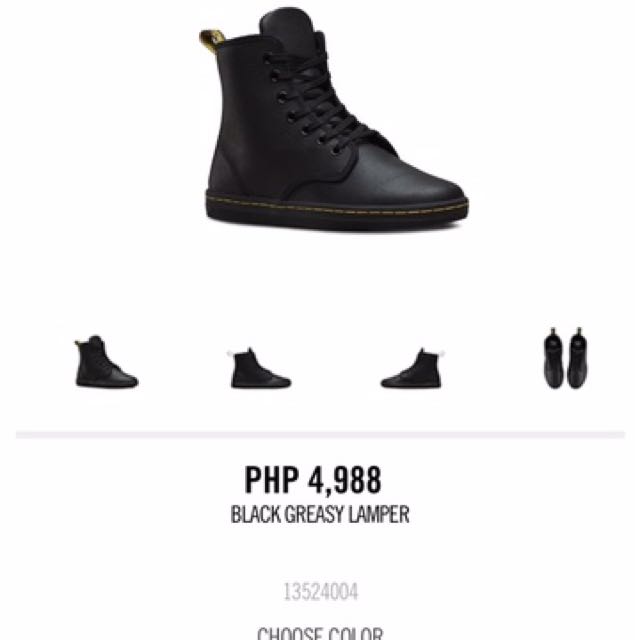Select the second boot side profile thumbnail
The image size is (640, 640).
click(259, 368)
